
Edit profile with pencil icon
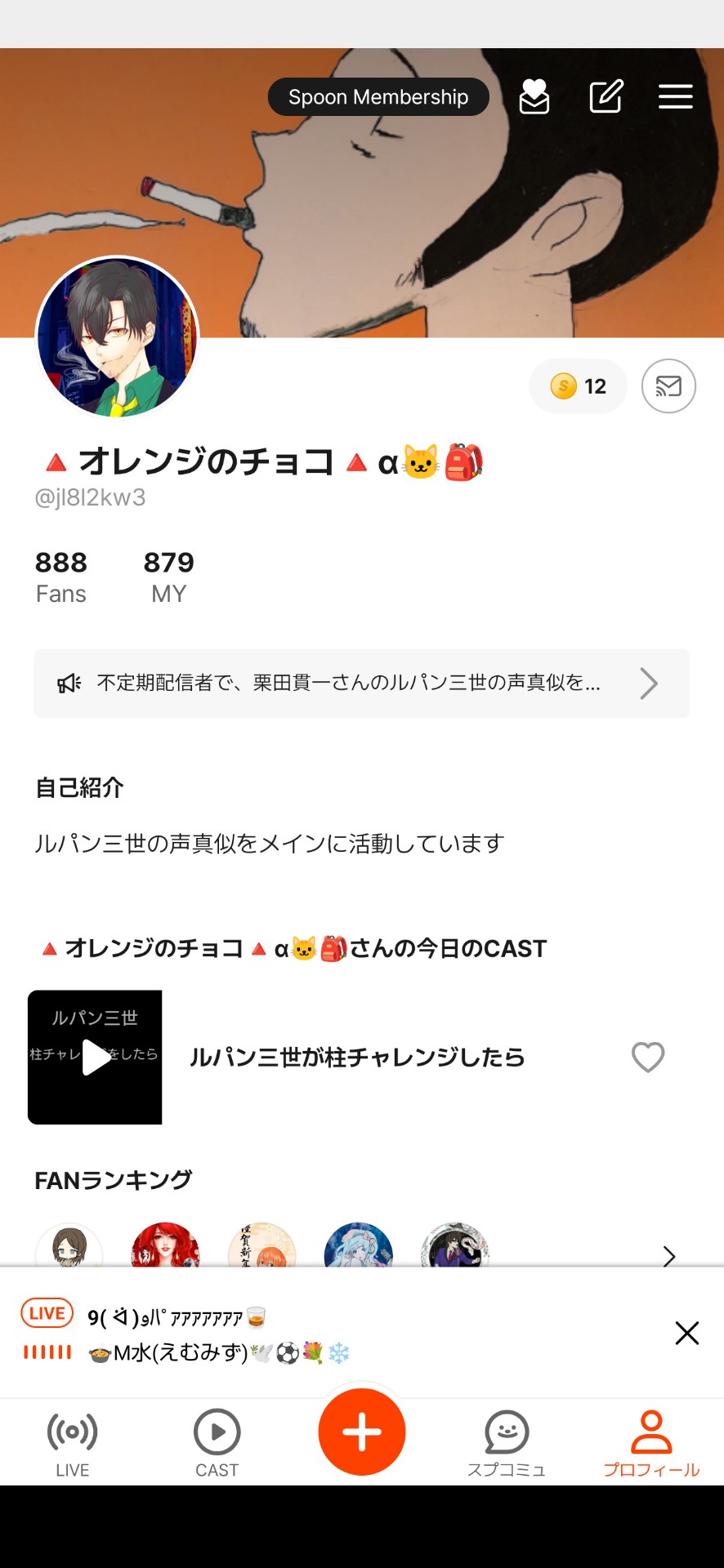tap(606, 97)
